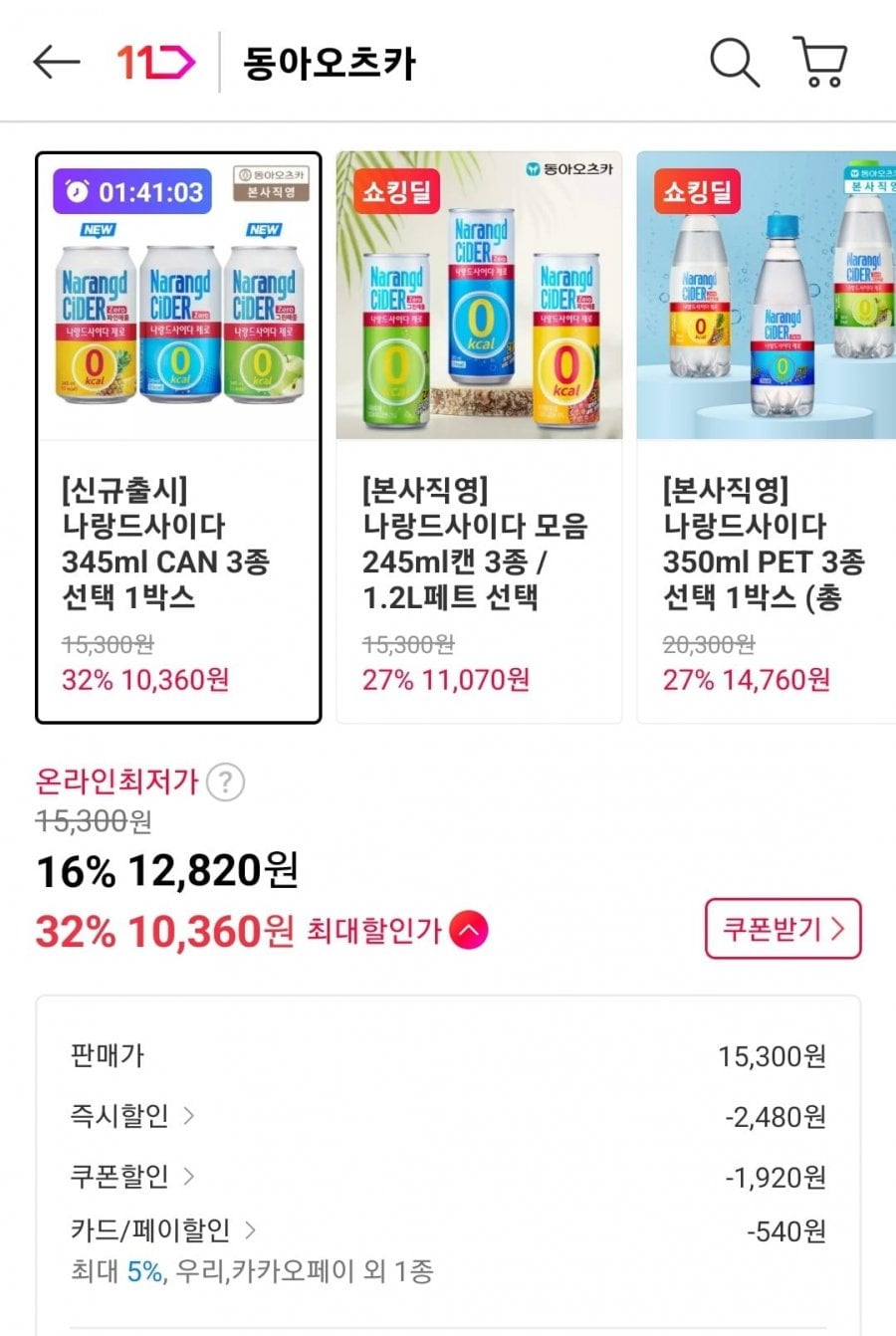Go back using the arrow icon
The height and width of the screenshot is (1336, 896).
coord(56,62)
